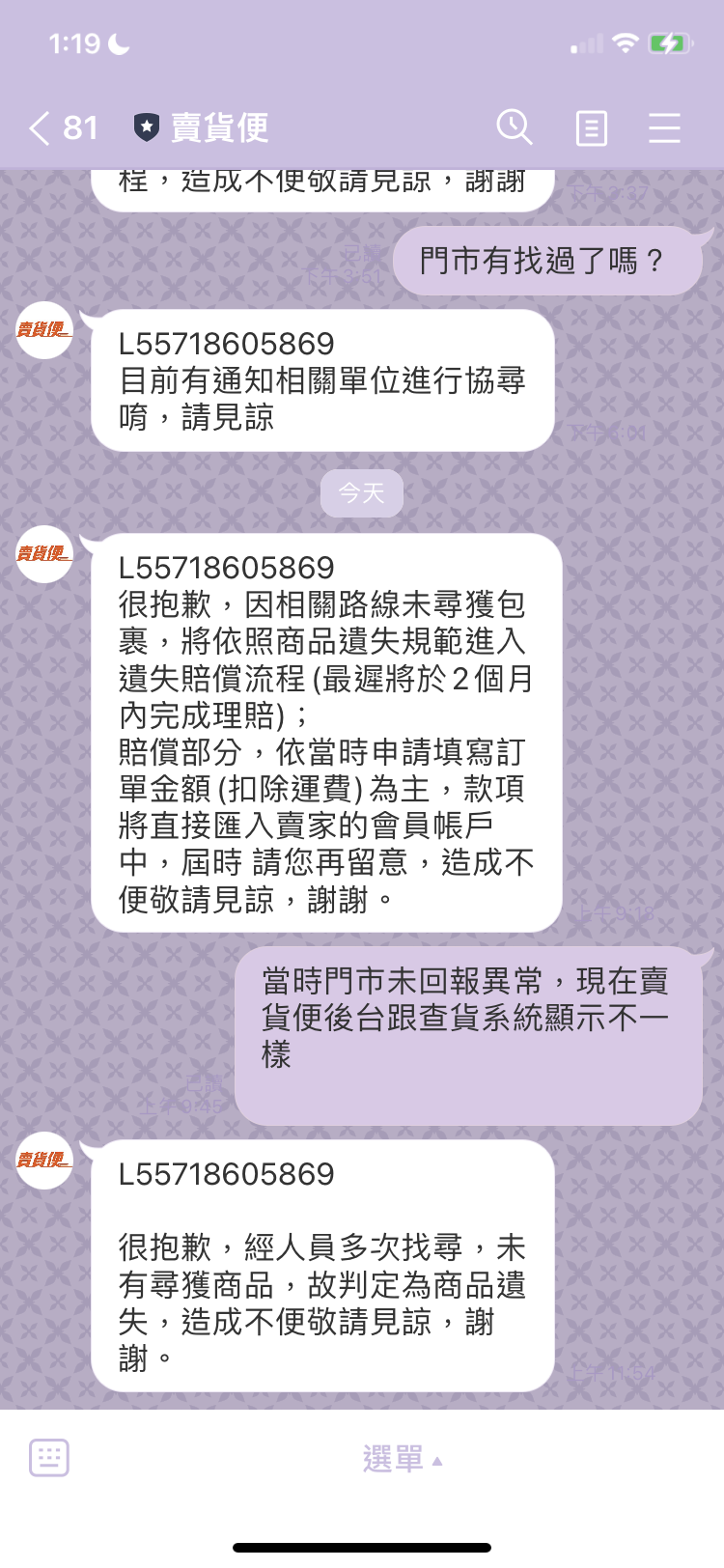Open the notes icon in the header
The image size is (724, 1568).
pos(591,127)
